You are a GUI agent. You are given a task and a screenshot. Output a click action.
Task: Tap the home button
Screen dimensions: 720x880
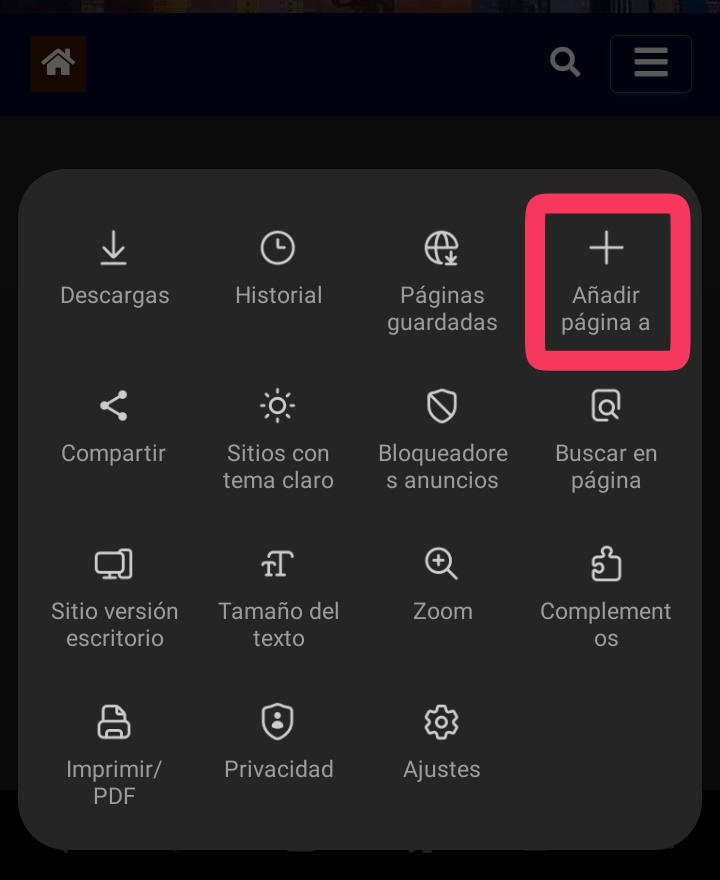tap(57, 63)
